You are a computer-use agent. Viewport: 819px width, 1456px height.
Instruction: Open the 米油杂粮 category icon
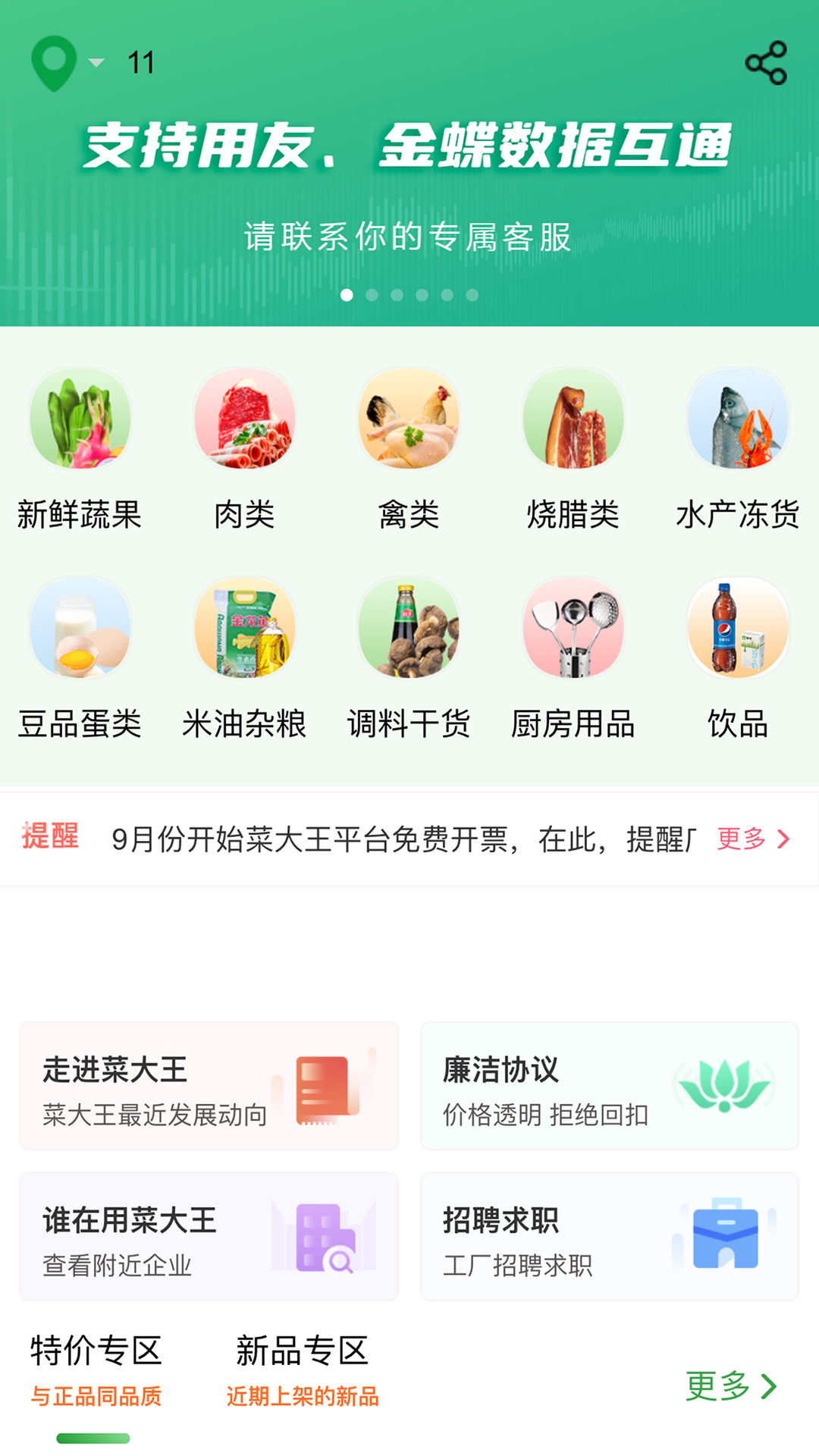[x=244, y=628]
